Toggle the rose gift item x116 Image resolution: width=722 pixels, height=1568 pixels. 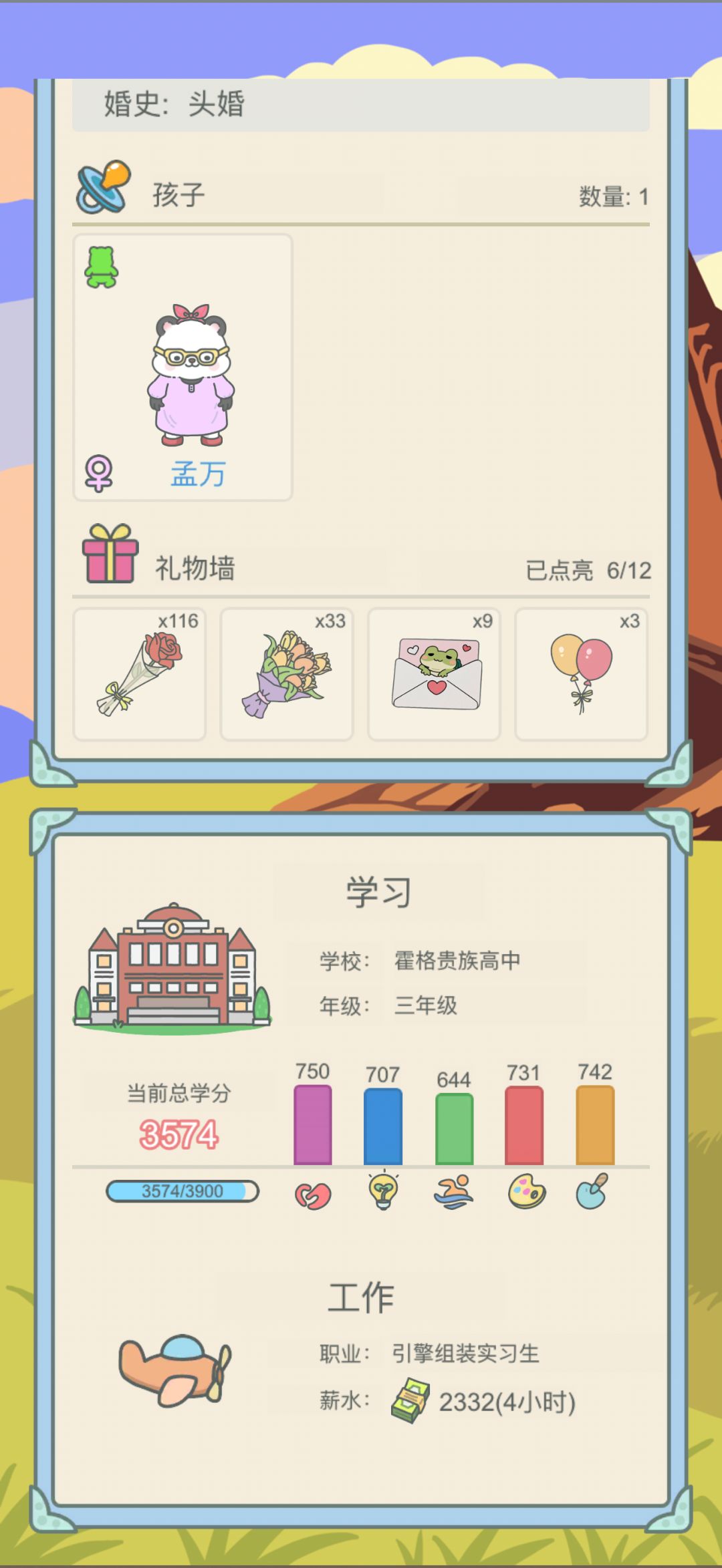(x=139, y=673)
